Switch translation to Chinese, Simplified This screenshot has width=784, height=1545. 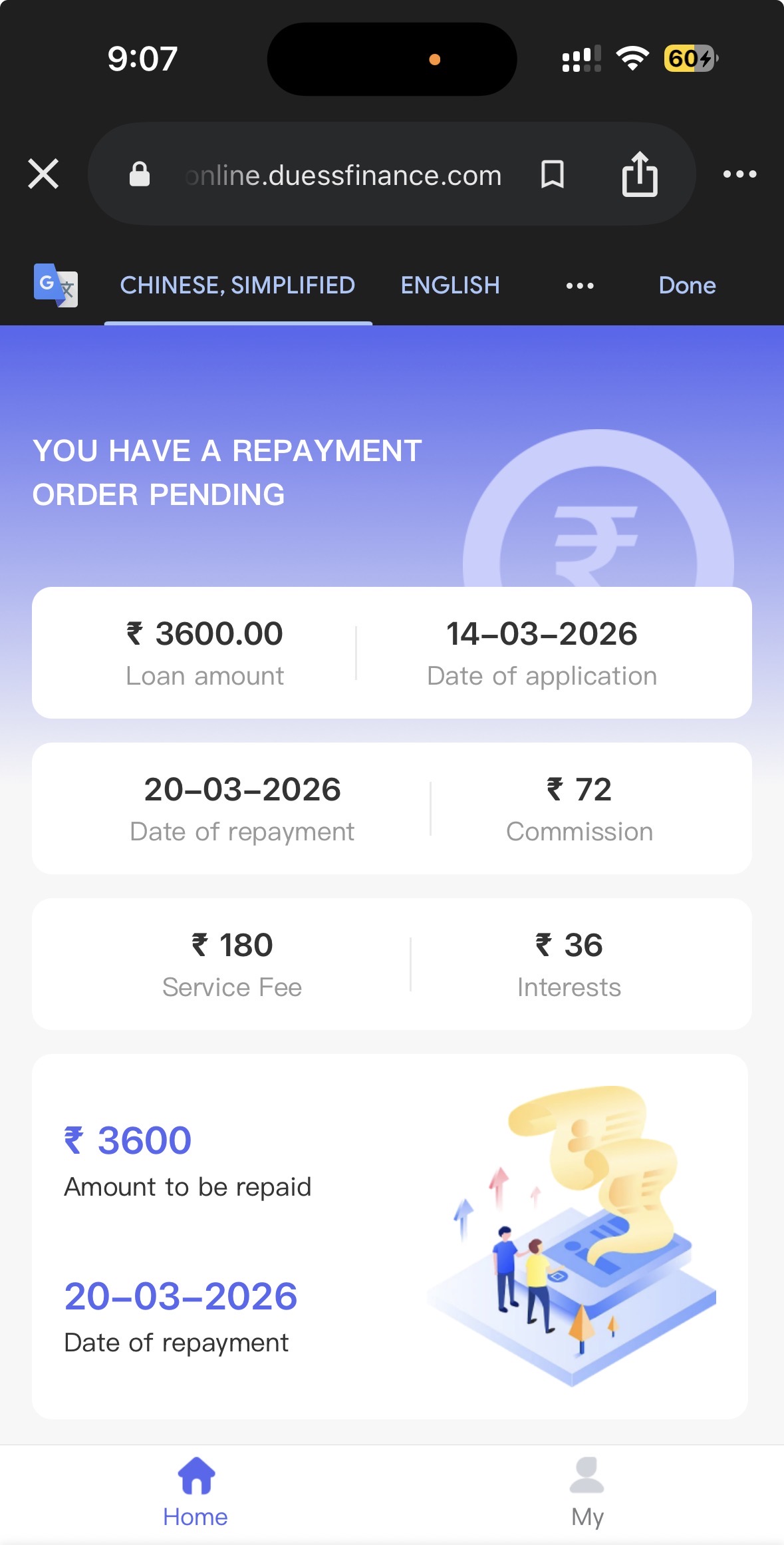pyautogui.click(x=237, y=285)
